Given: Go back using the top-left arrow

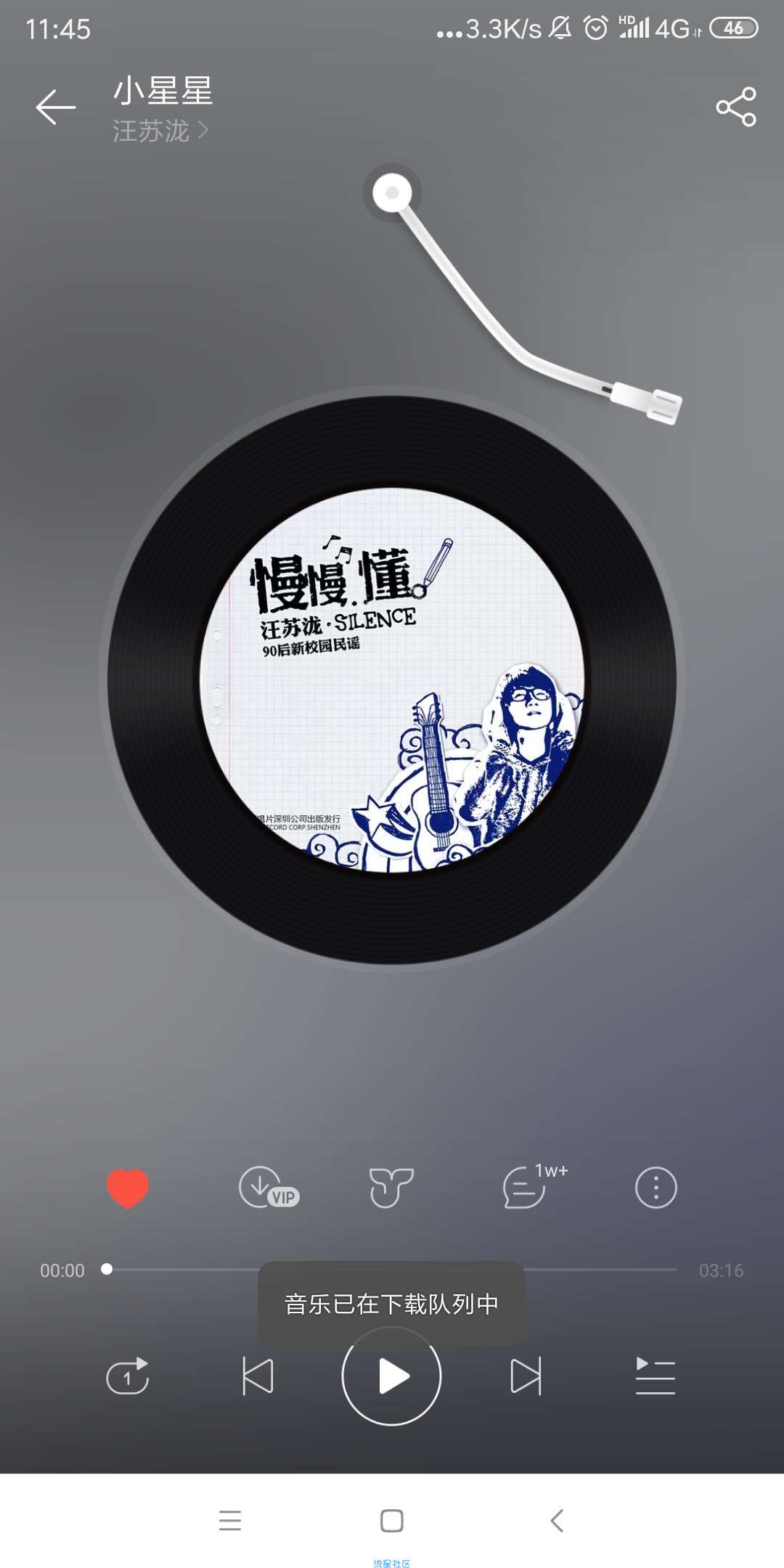Looking at the screenshot, I should 56,107.
